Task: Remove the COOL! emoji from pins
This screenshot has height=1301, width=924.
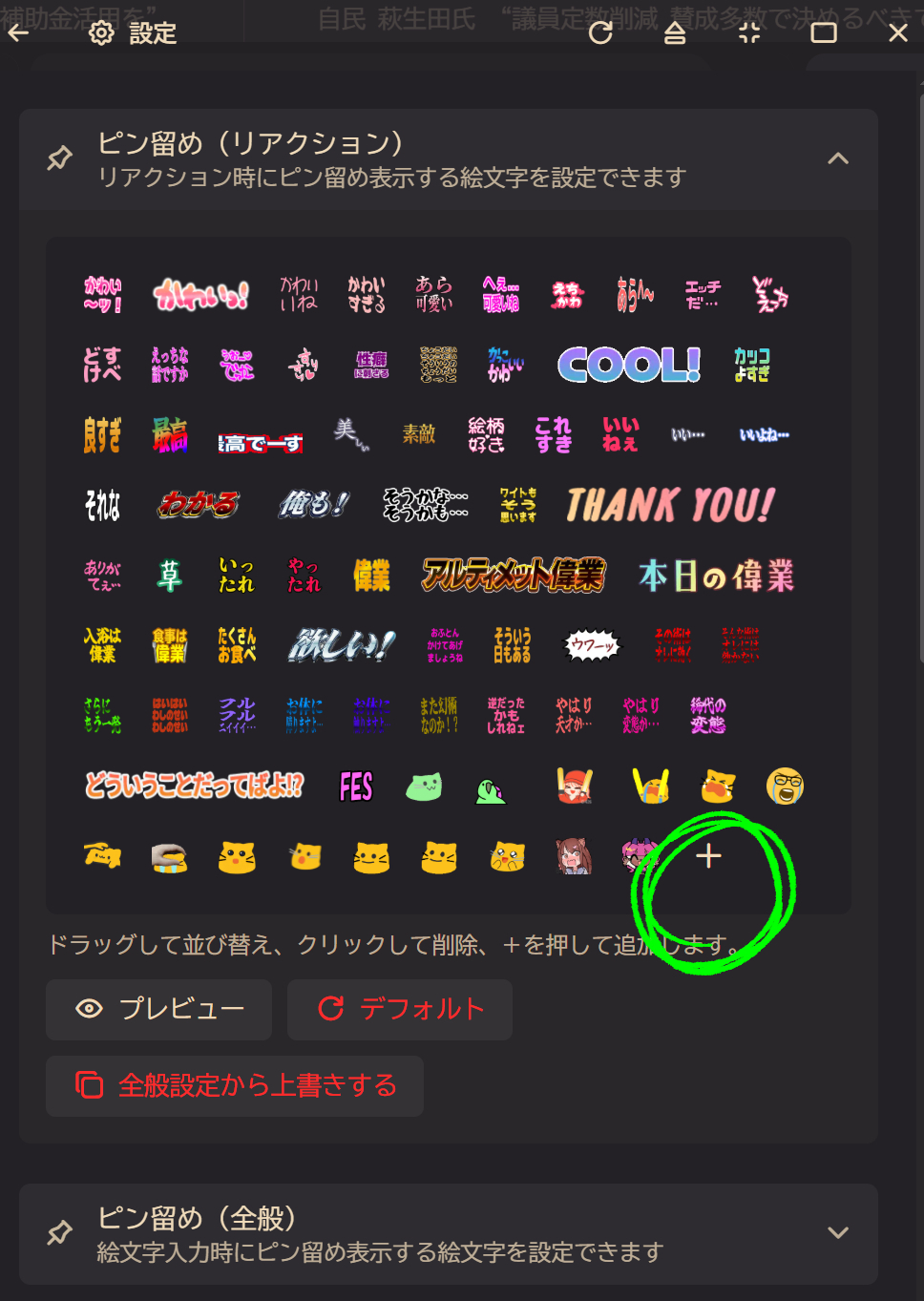Action: click(629, 365)
